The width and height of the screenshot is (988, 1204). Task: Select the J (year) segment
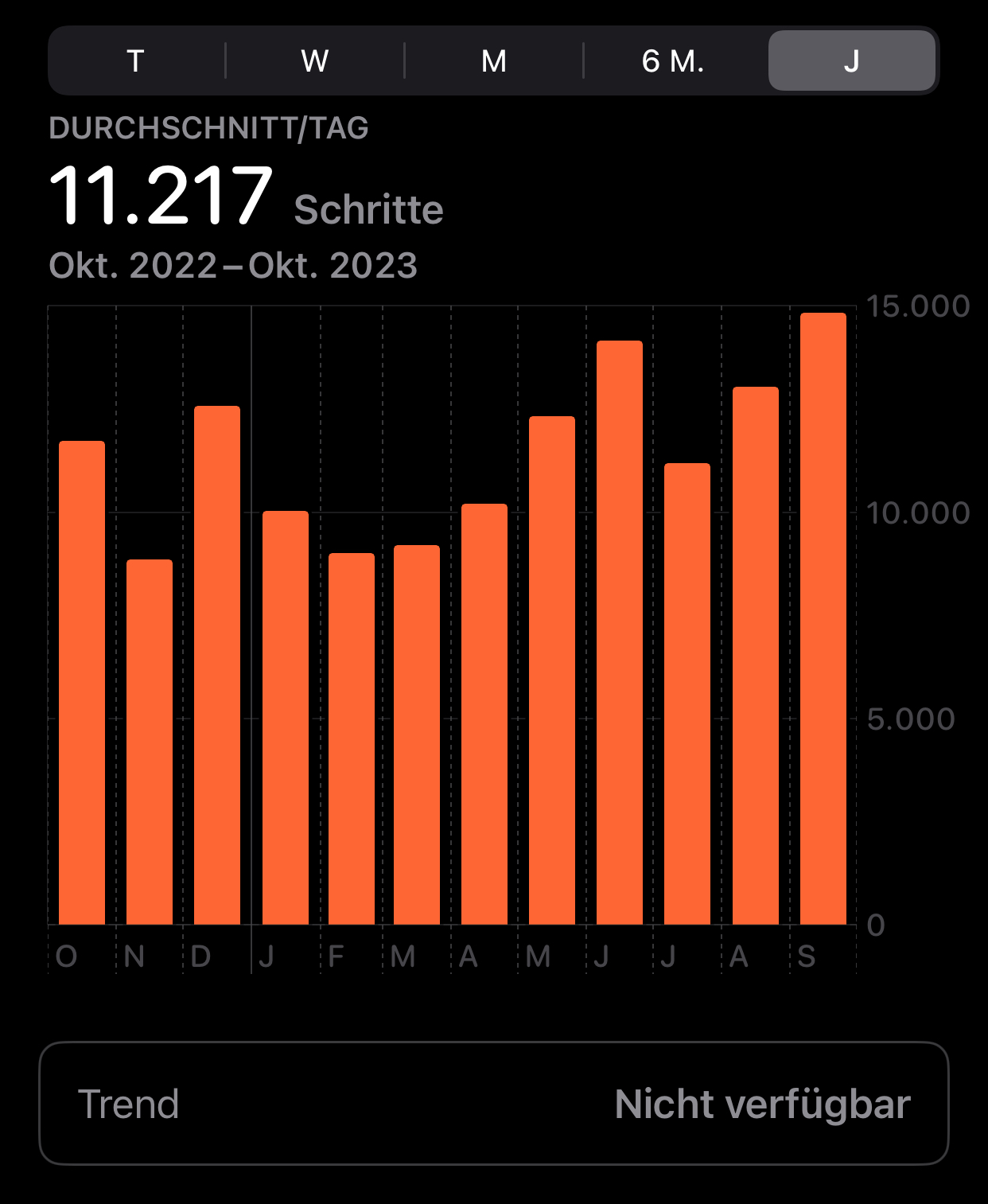(851, 61)
